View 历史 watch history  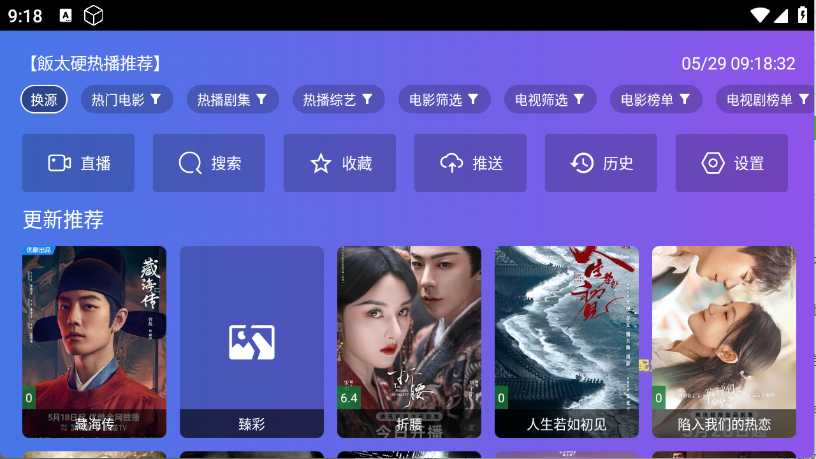pyautogui.click(x=601, y=163)
